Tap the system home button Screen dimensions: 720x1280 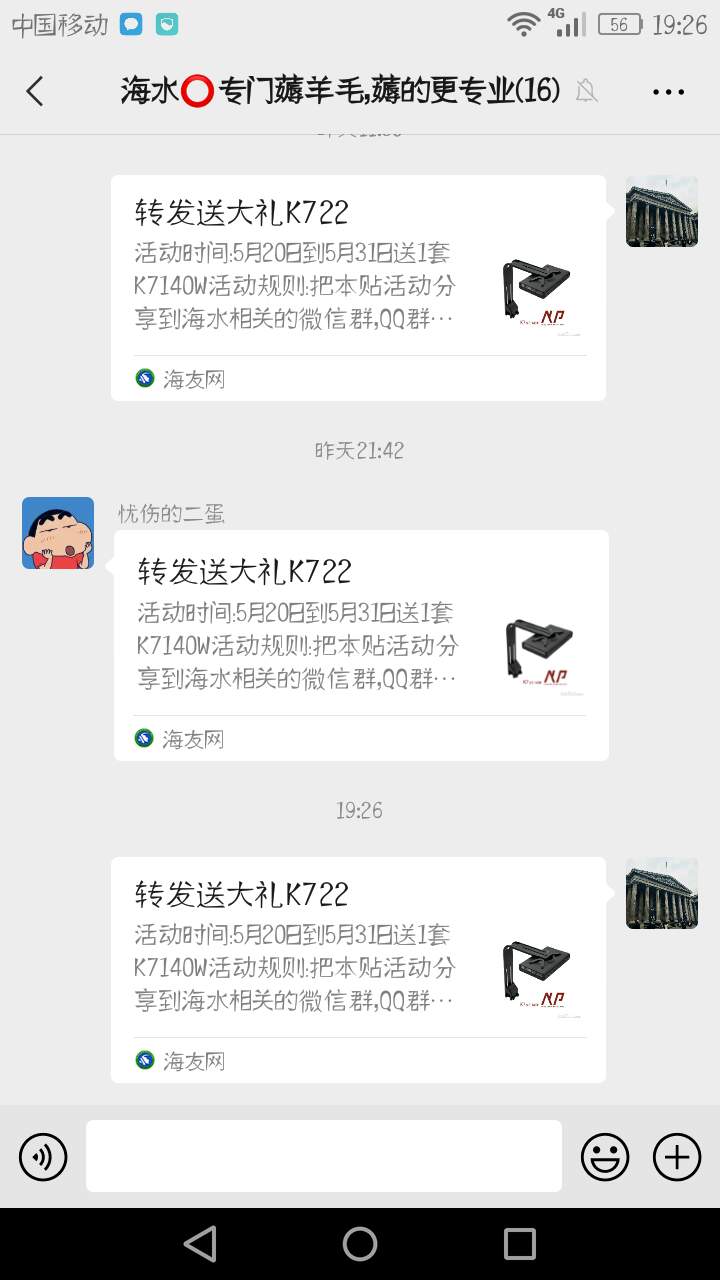click(360, 1244)
